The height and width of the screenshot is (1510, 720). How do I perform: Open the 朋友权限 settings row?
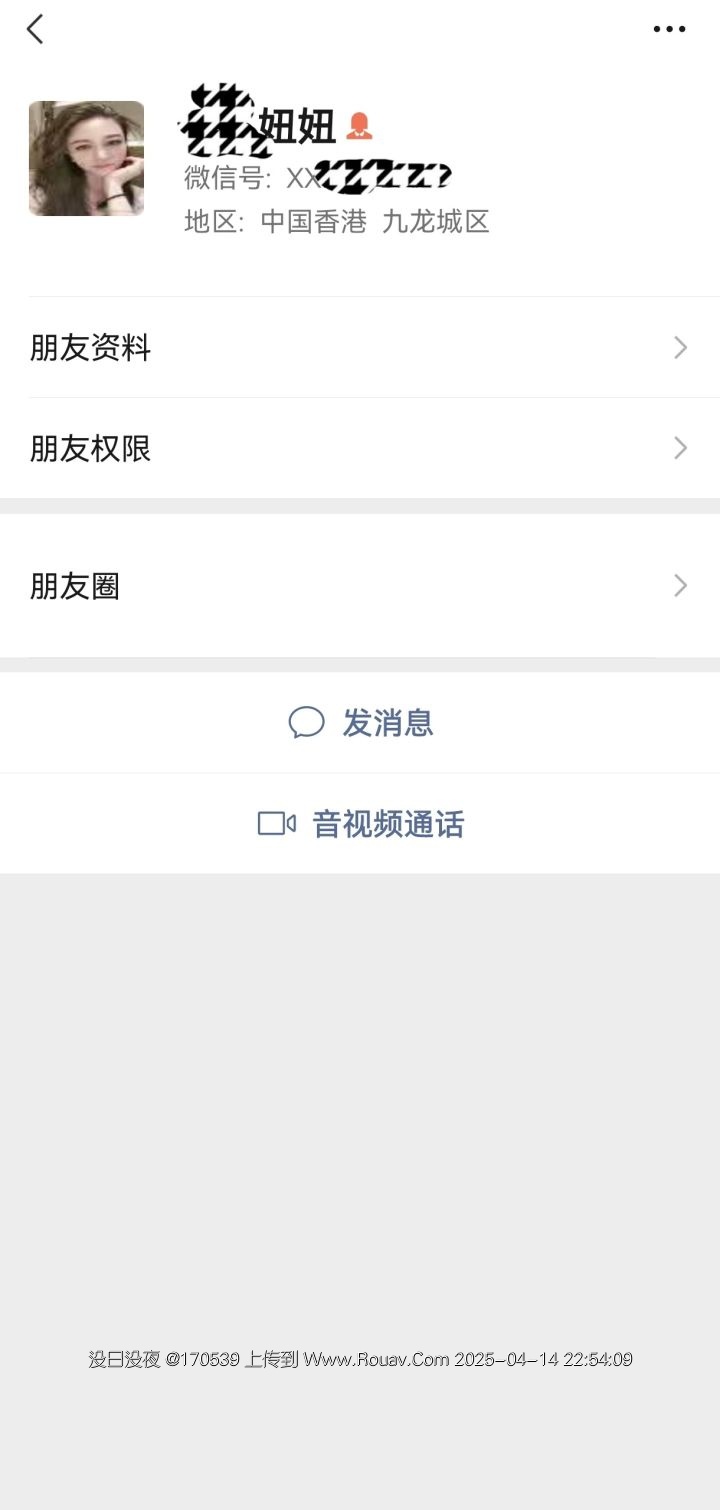click(360, 449)
